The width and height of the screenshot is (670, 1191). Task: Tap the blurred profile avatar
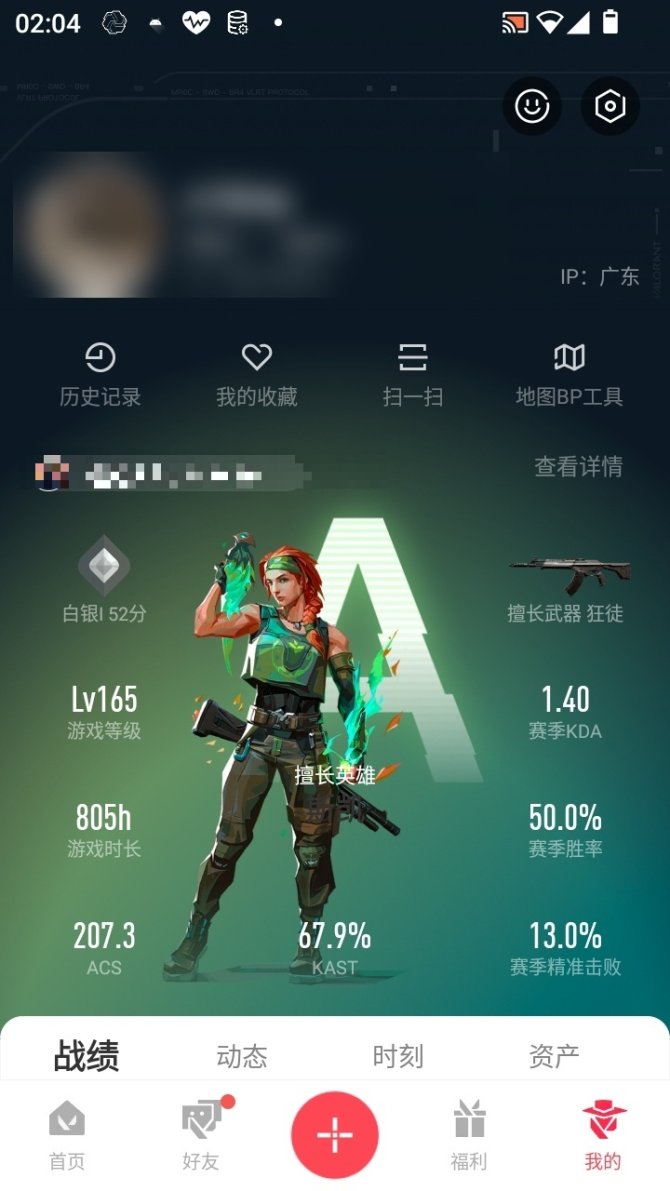tap(92, 225)
